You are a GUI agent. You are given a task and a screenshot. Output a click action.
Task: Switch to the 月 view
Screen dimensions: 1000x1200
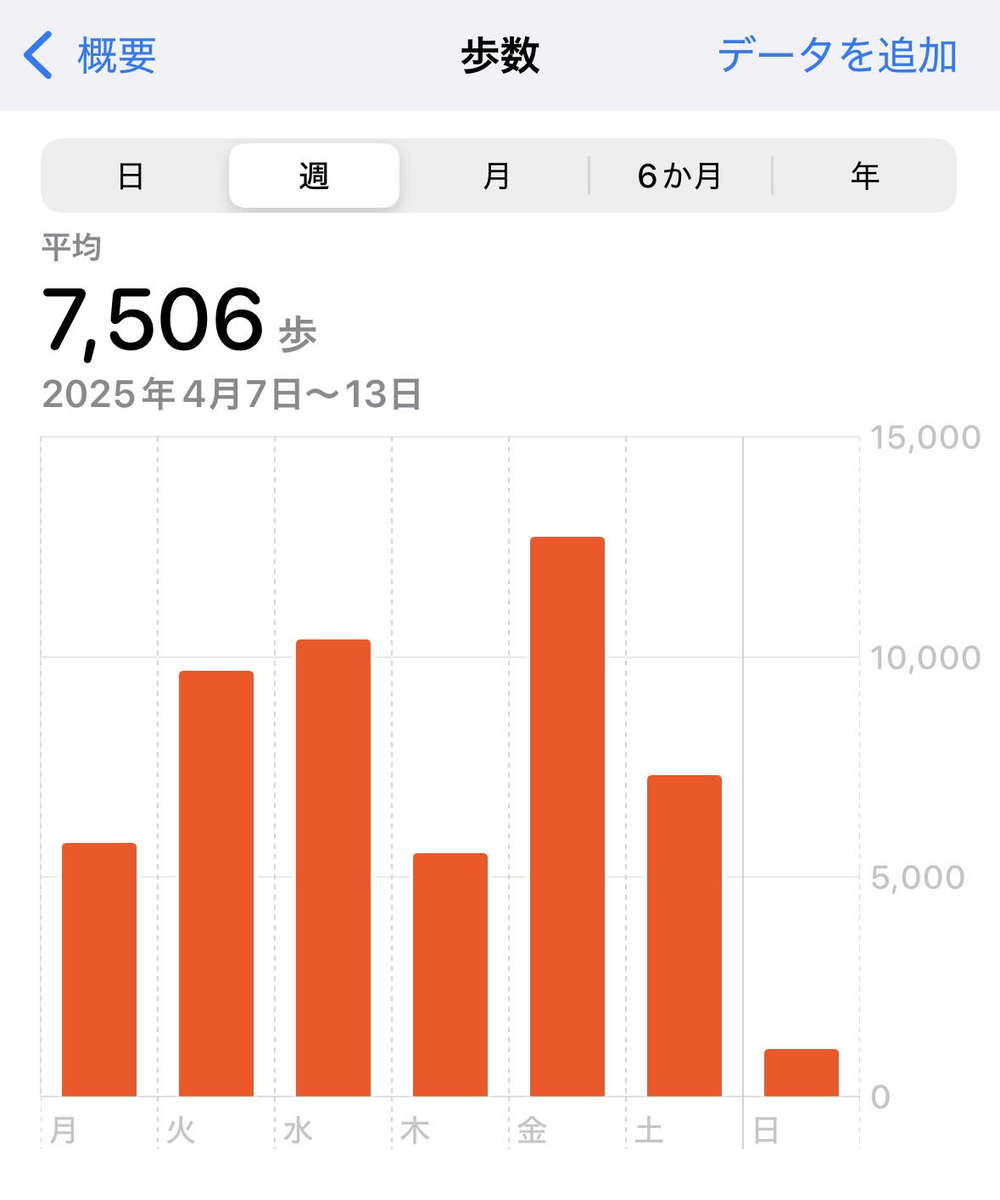497,176
